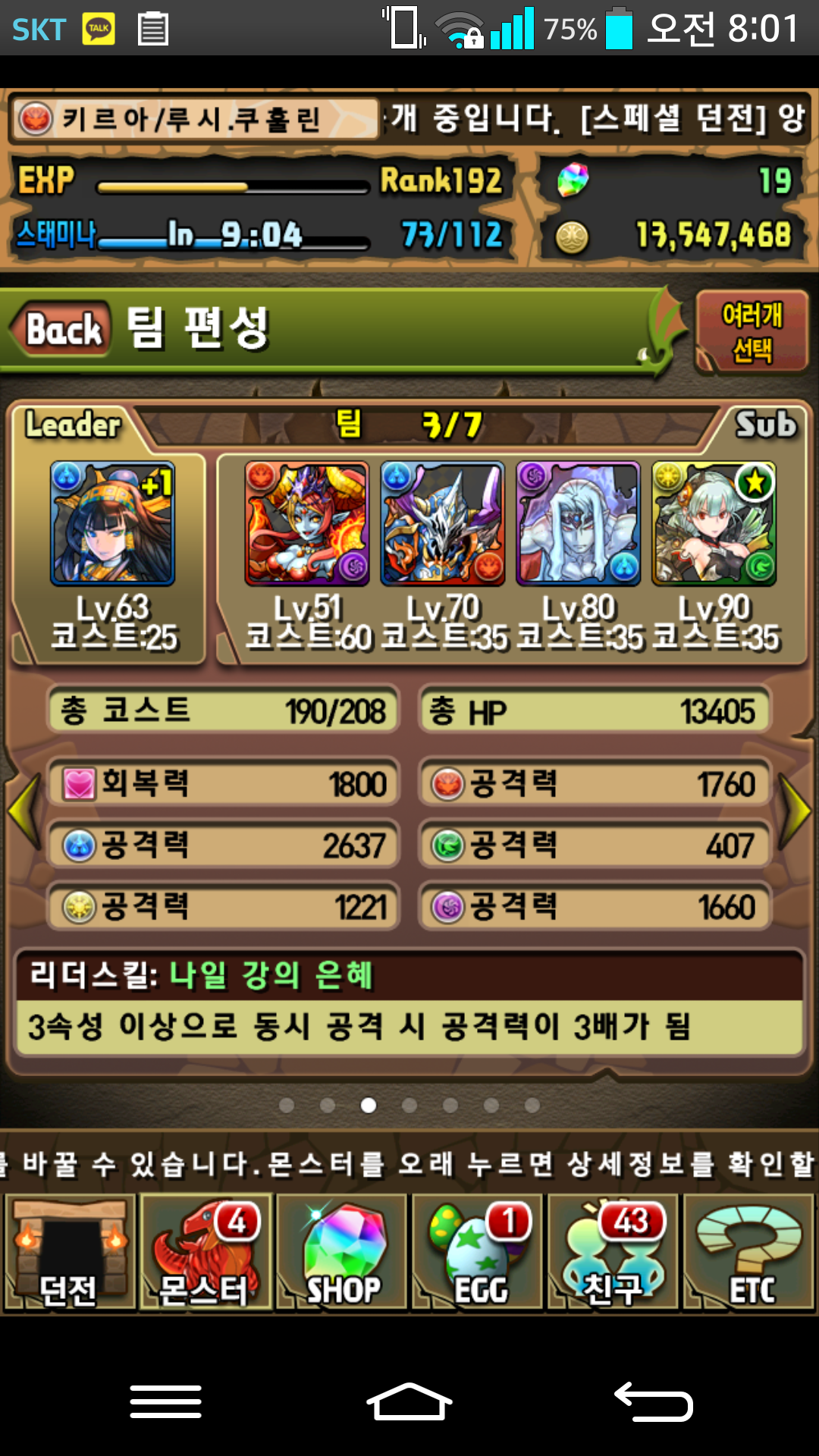
Task: Select the Lv.80 sub monster
Action: coord(578,525)
